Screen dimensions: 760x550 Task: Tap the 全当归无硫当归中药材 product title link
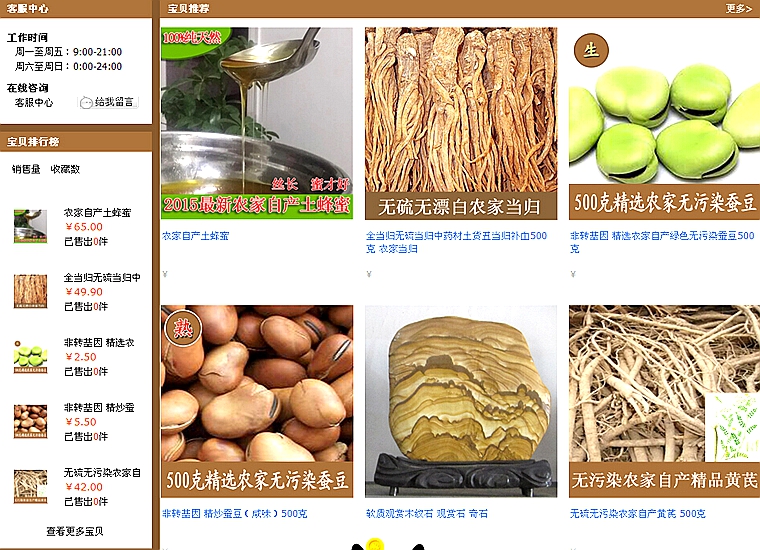pos(456,241)
